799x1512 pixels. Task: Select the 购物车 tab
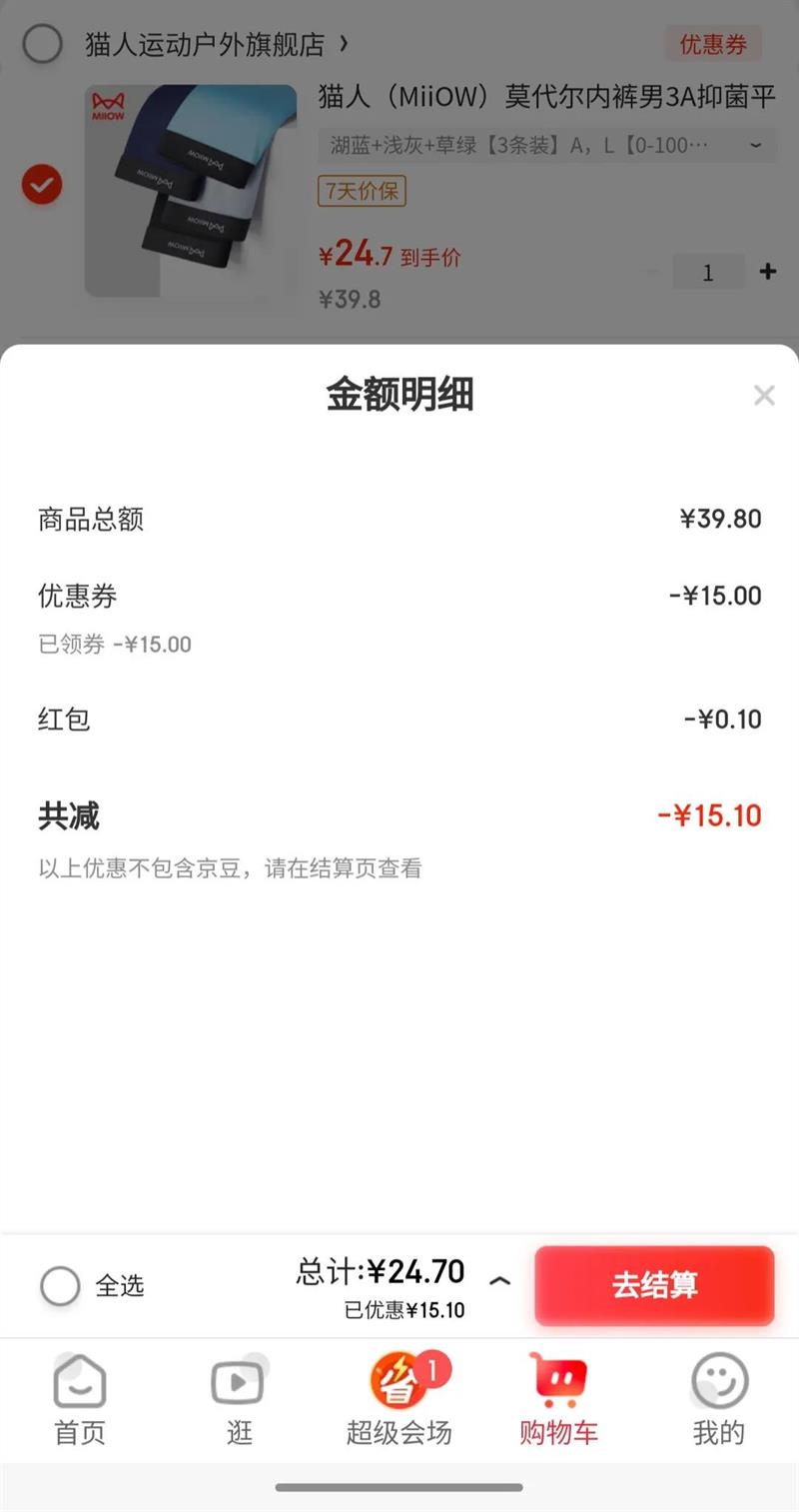(x=558, y=1399)
